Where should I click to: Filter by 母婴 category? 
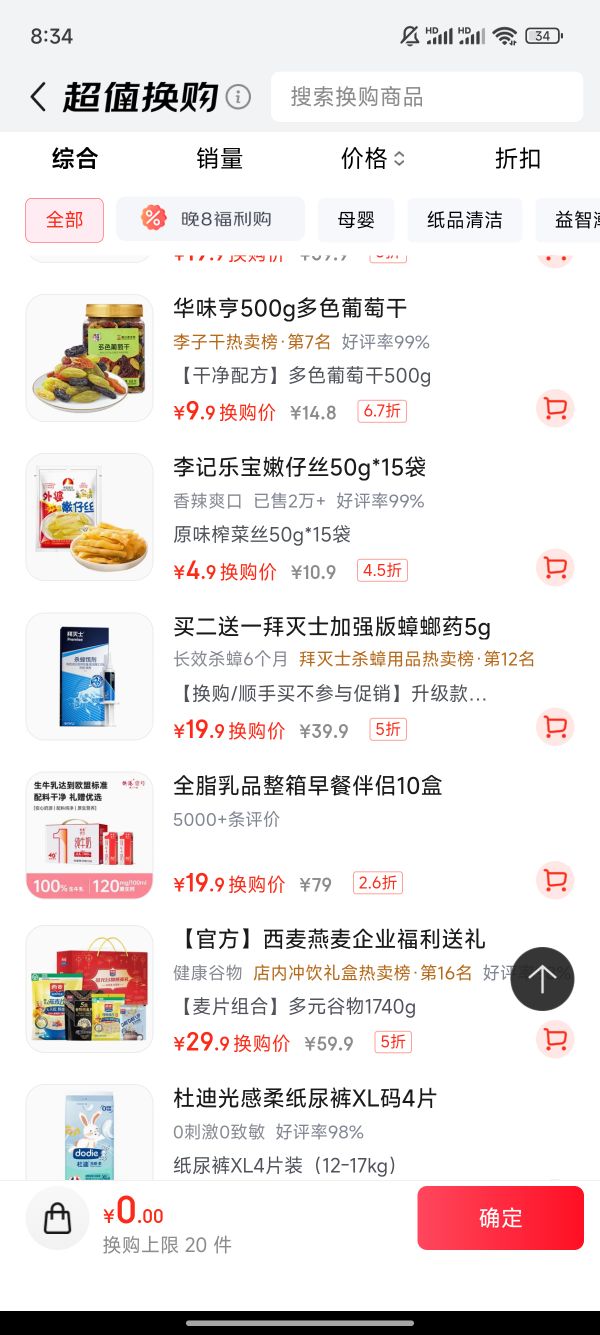coord(356,219)
